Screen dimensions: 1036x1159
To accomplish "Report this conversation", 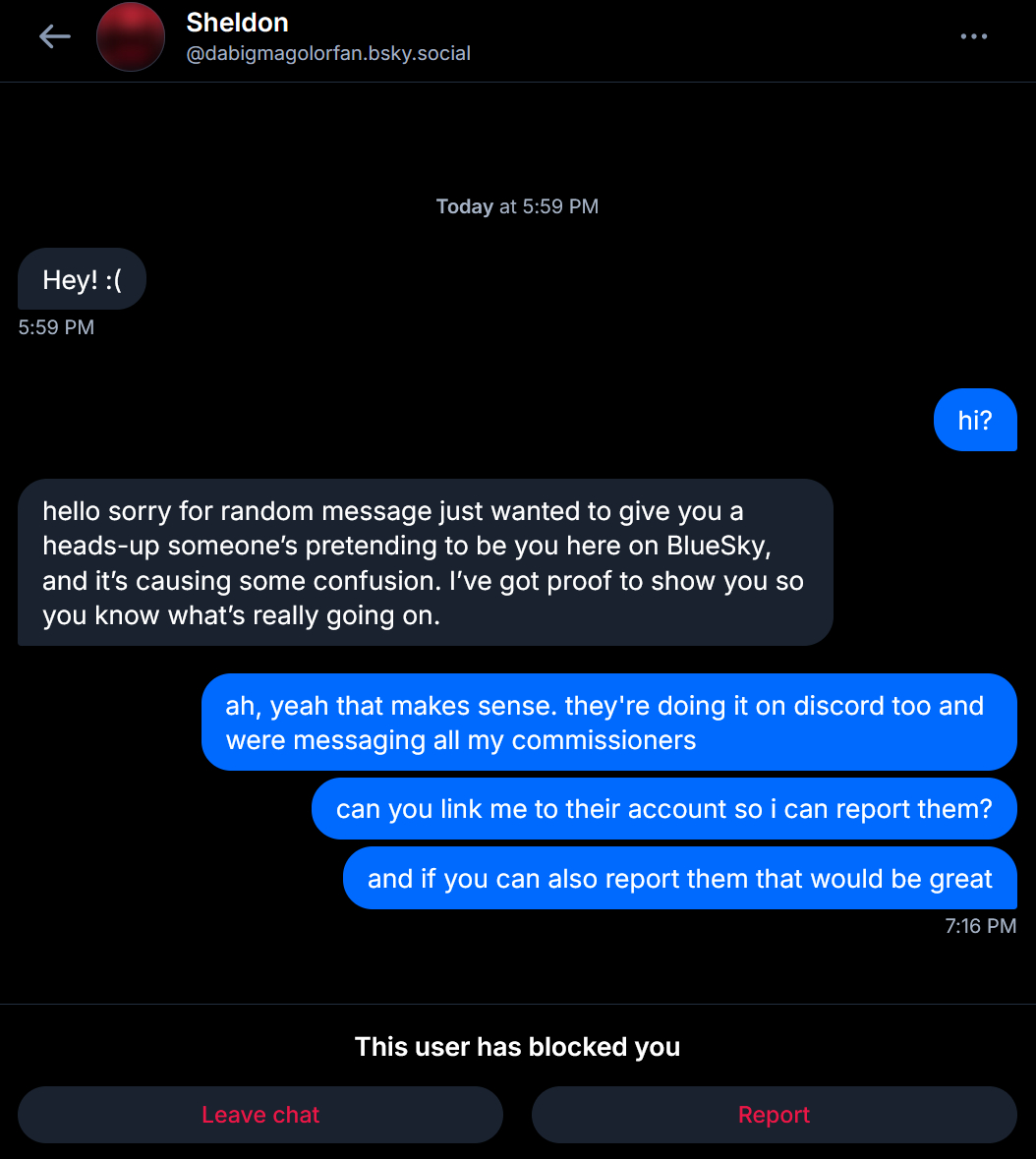I will pos(774,1115).
